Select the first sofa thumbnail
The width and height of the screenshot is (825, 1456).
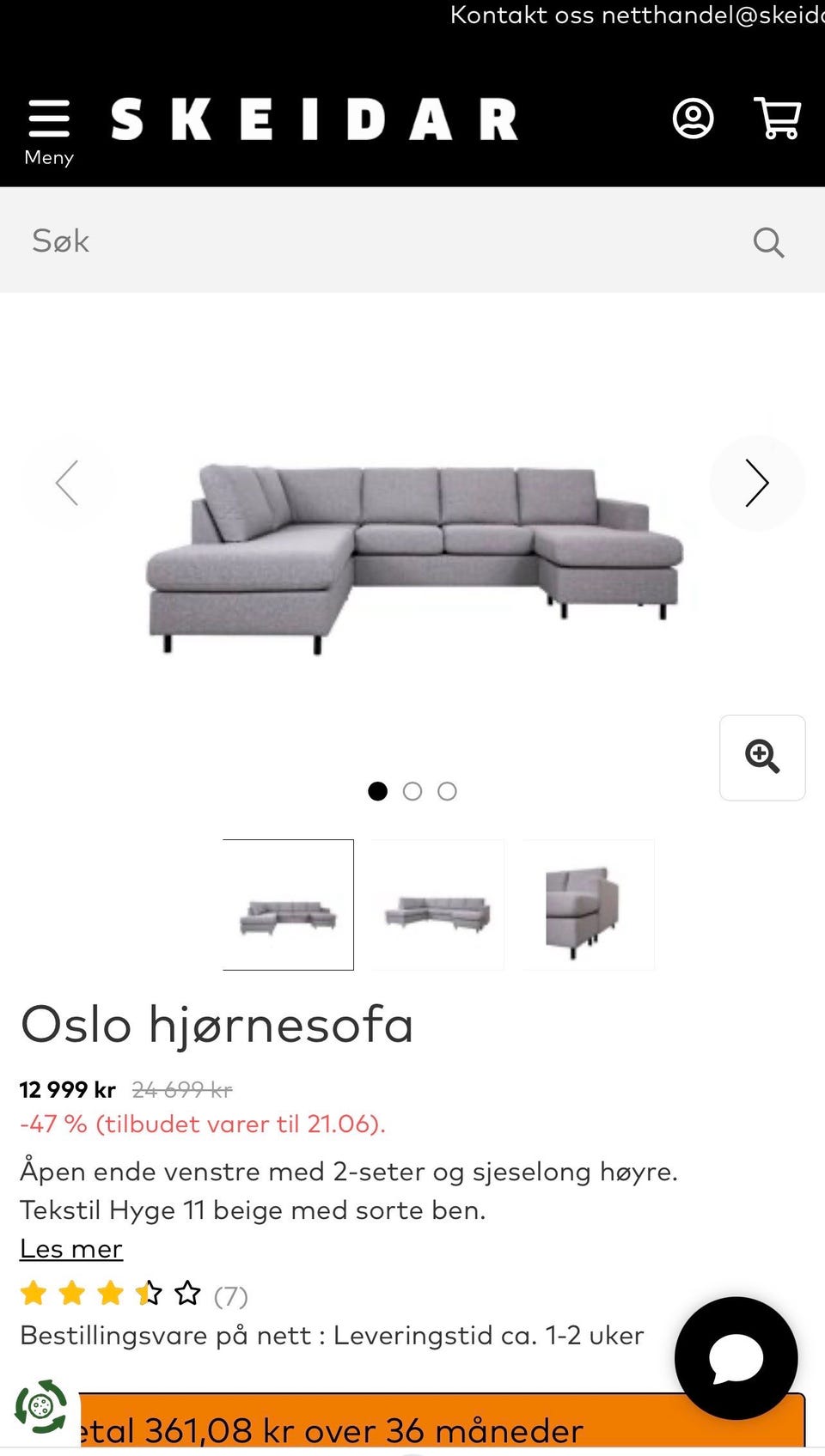point(288,905)
